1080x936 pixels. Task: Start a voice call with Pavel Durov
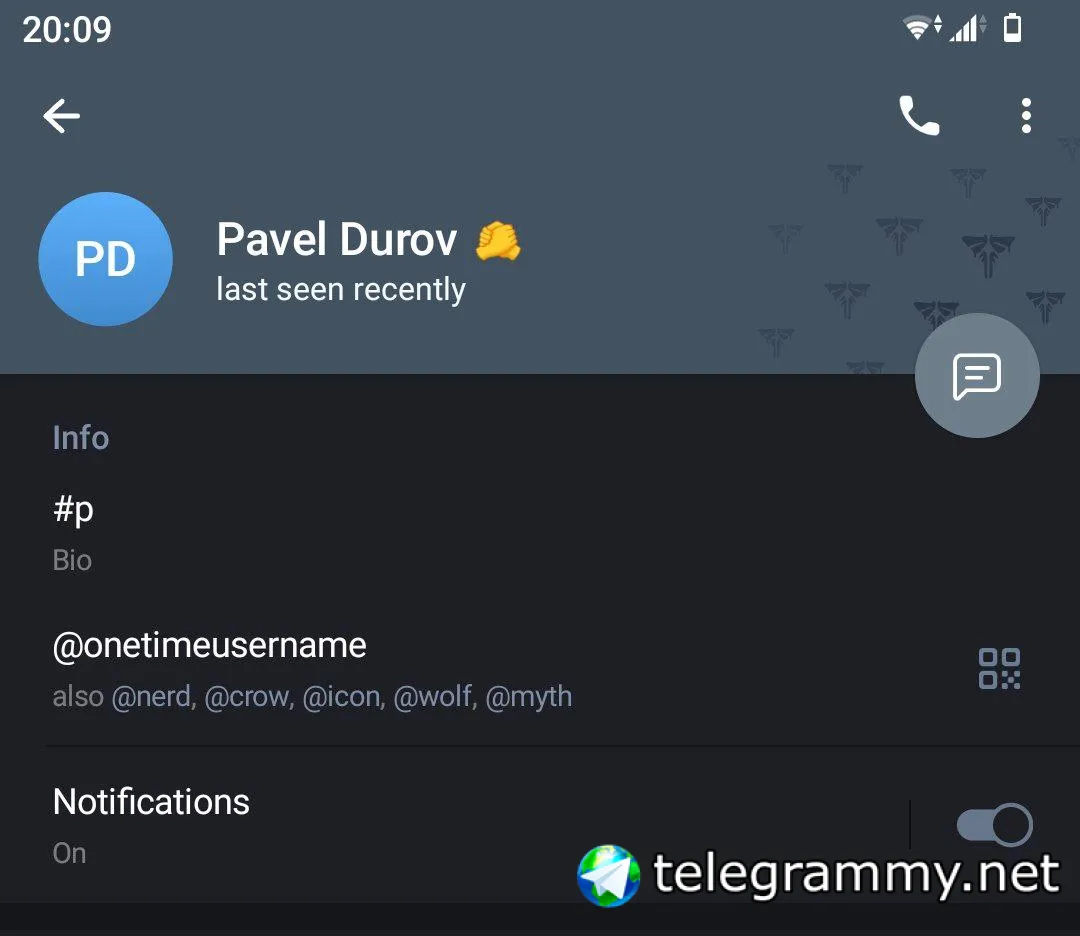point(919,116)
